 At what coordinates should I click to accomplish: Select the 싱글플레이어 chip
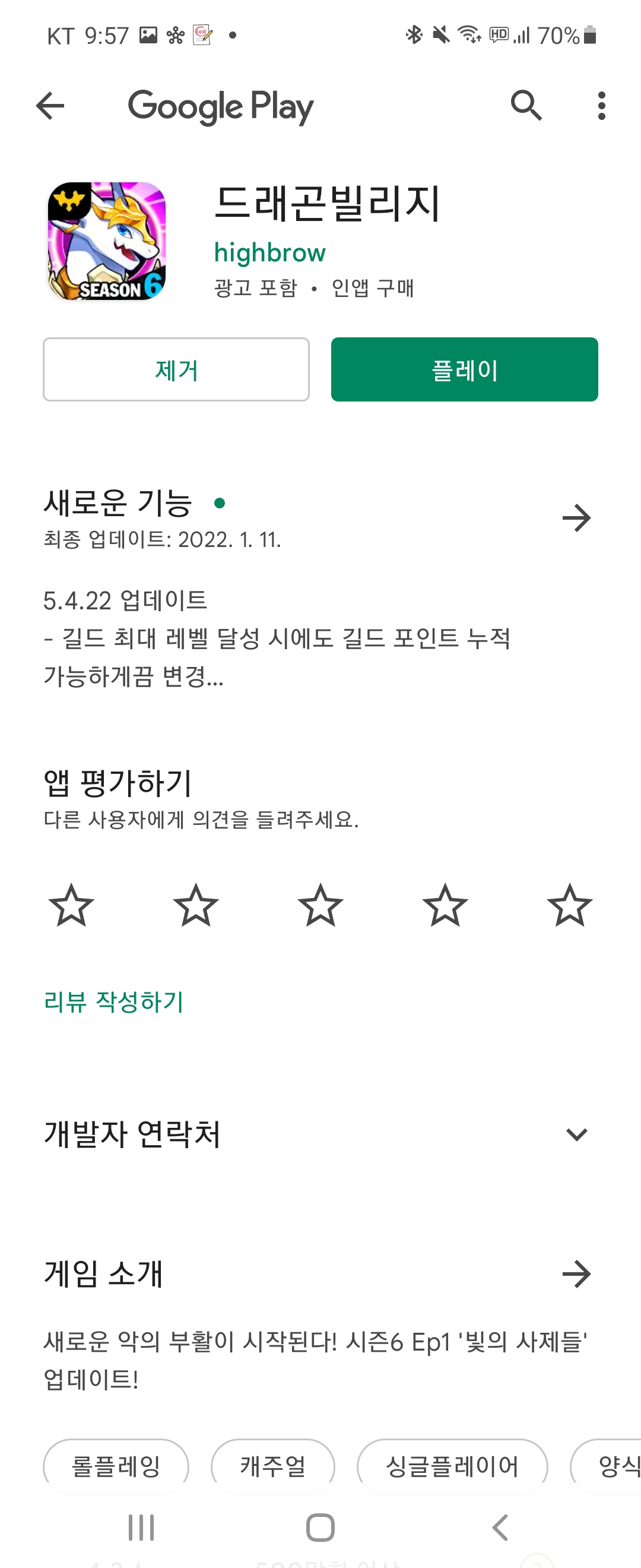pyautogui.click(x=452, y=1466)
